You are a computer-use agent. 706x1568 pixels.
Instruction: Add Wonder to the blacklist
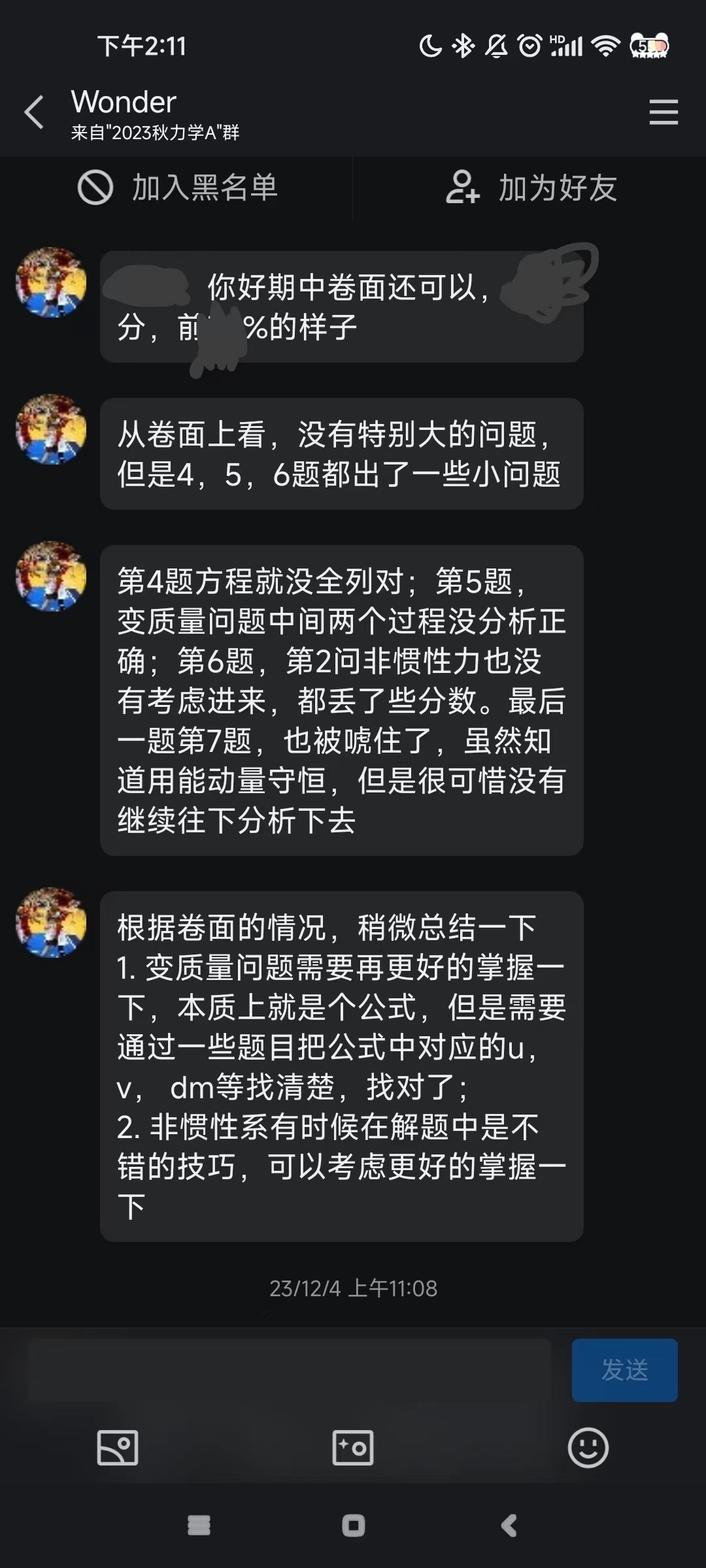[x=178, y=188]
